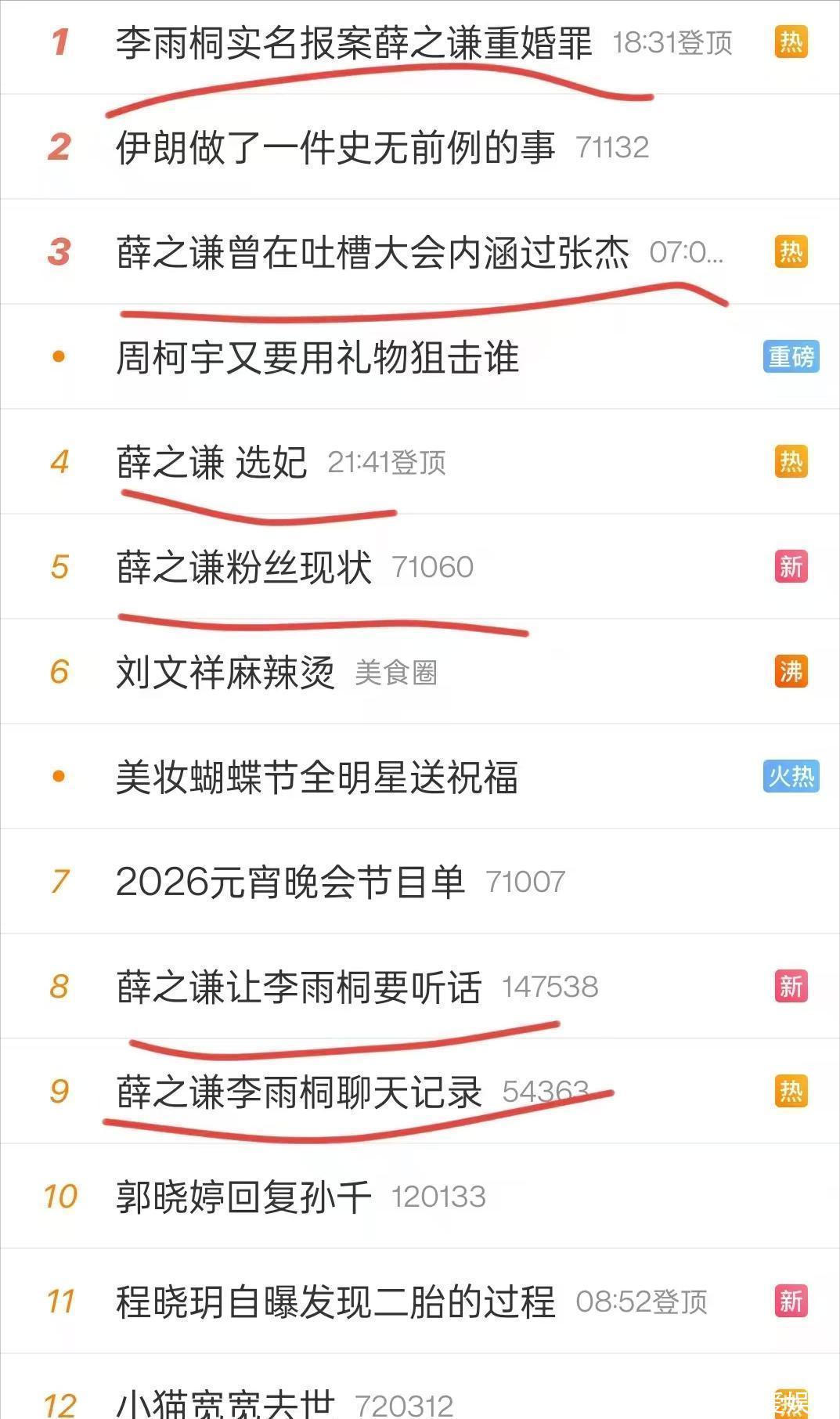
Task: Open 薛之谦让李雨桐要听话 entry
Action: tap(299, 987)
